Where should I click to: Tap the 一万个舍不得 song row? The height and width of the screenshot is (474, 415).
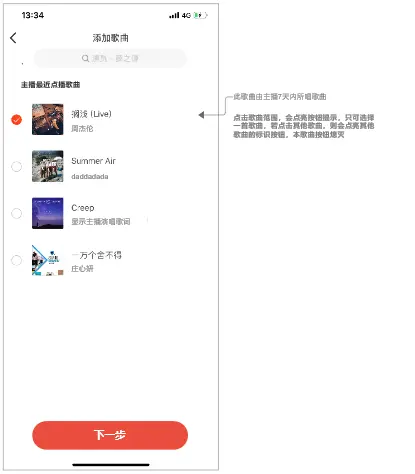[110, 260]
